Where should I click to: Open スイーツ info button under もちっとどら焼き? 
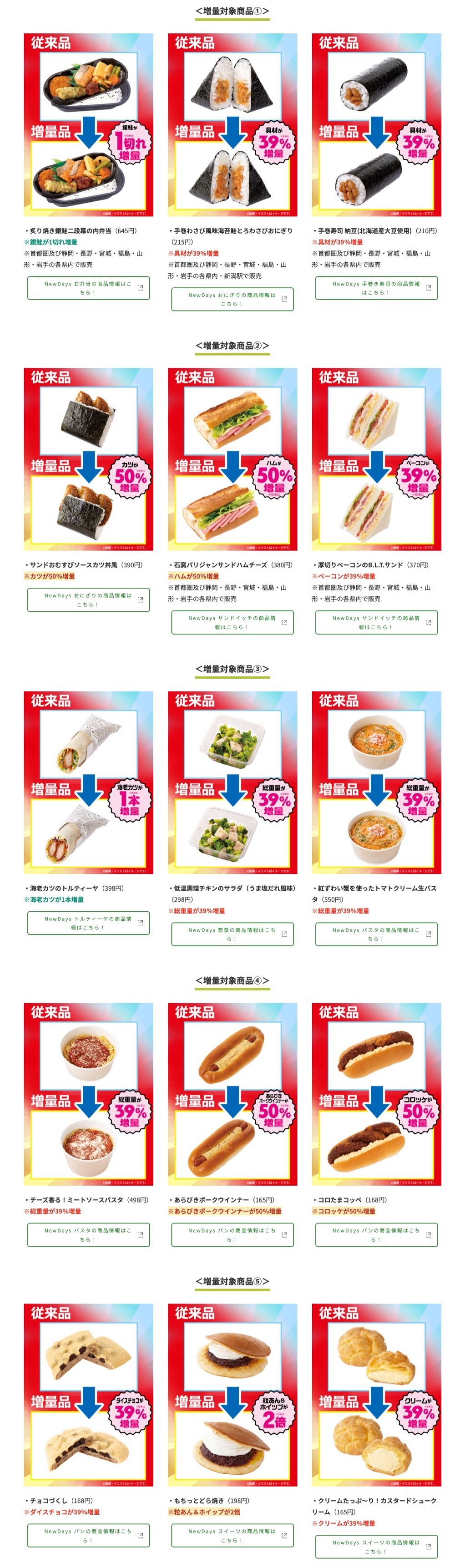(232, 1535)
